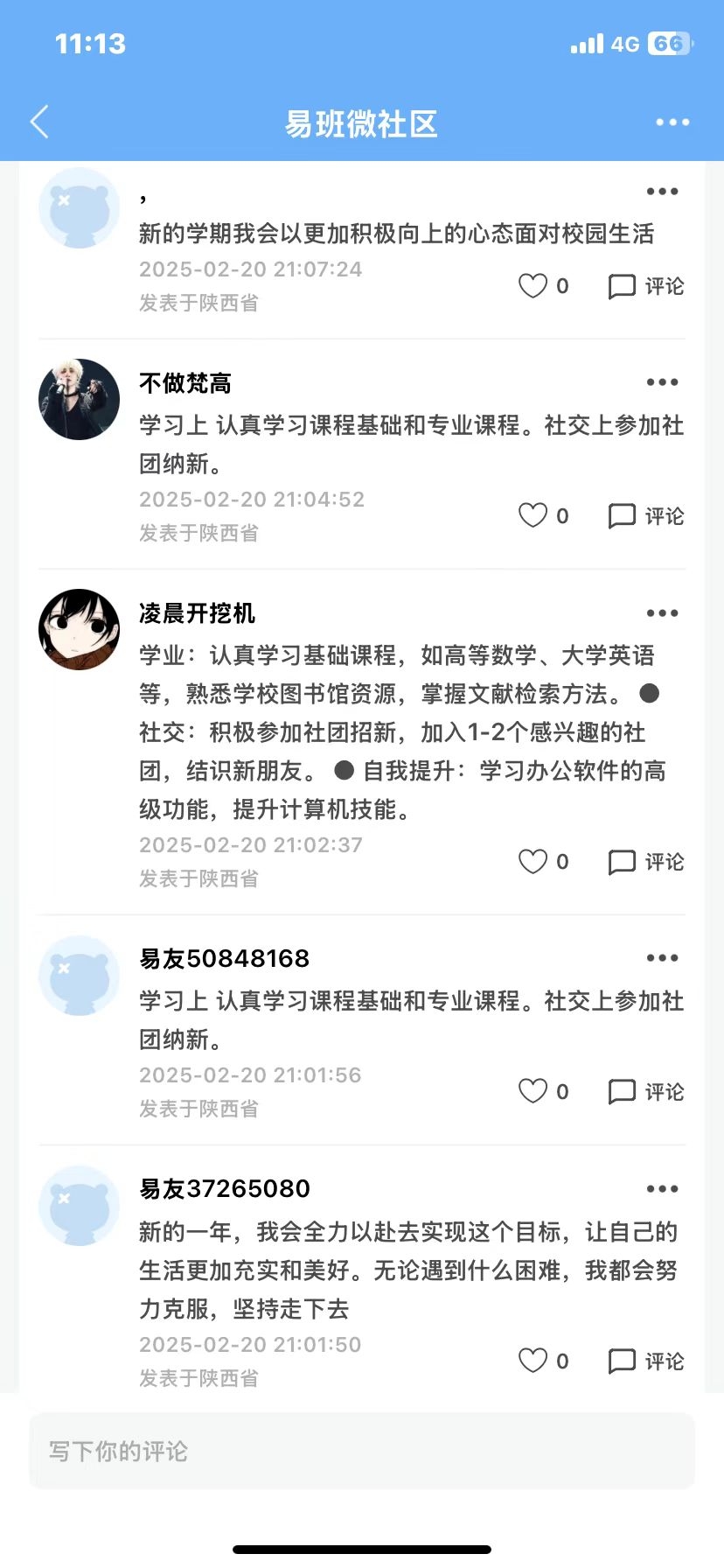Like 易友37265080's post
The image size is (724, 1568).
coord(533,1361)
